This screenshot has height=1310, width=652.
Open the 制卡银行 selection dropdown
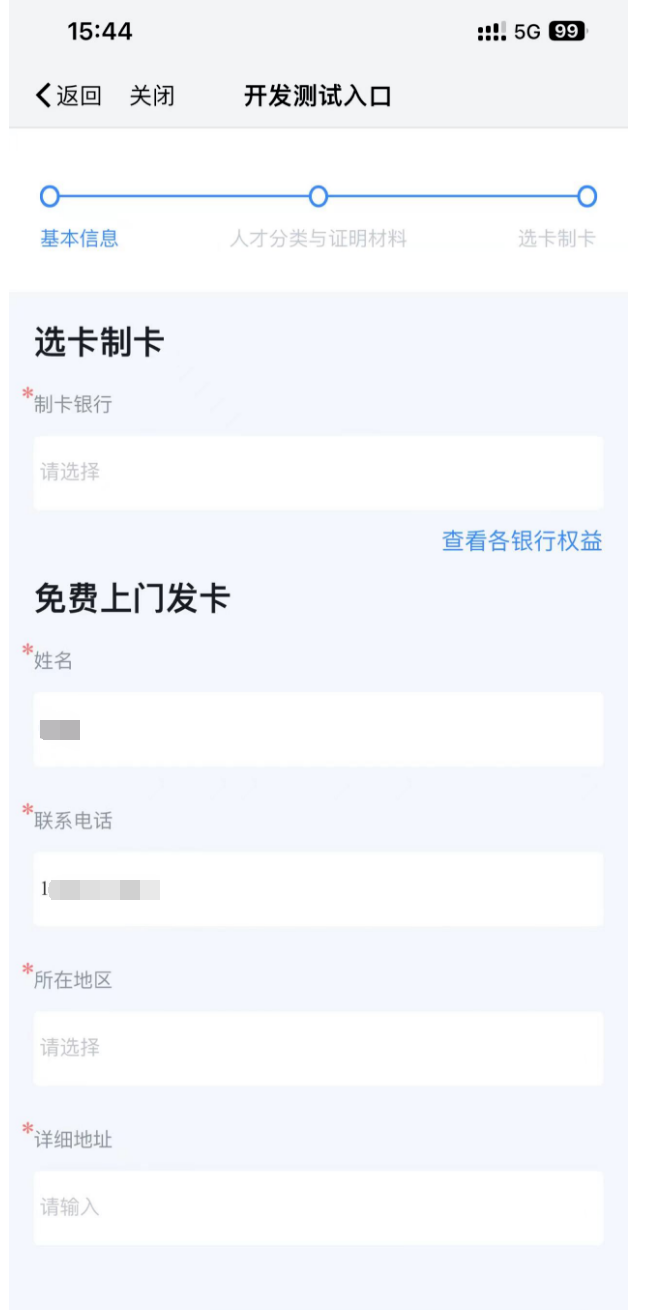318,472
